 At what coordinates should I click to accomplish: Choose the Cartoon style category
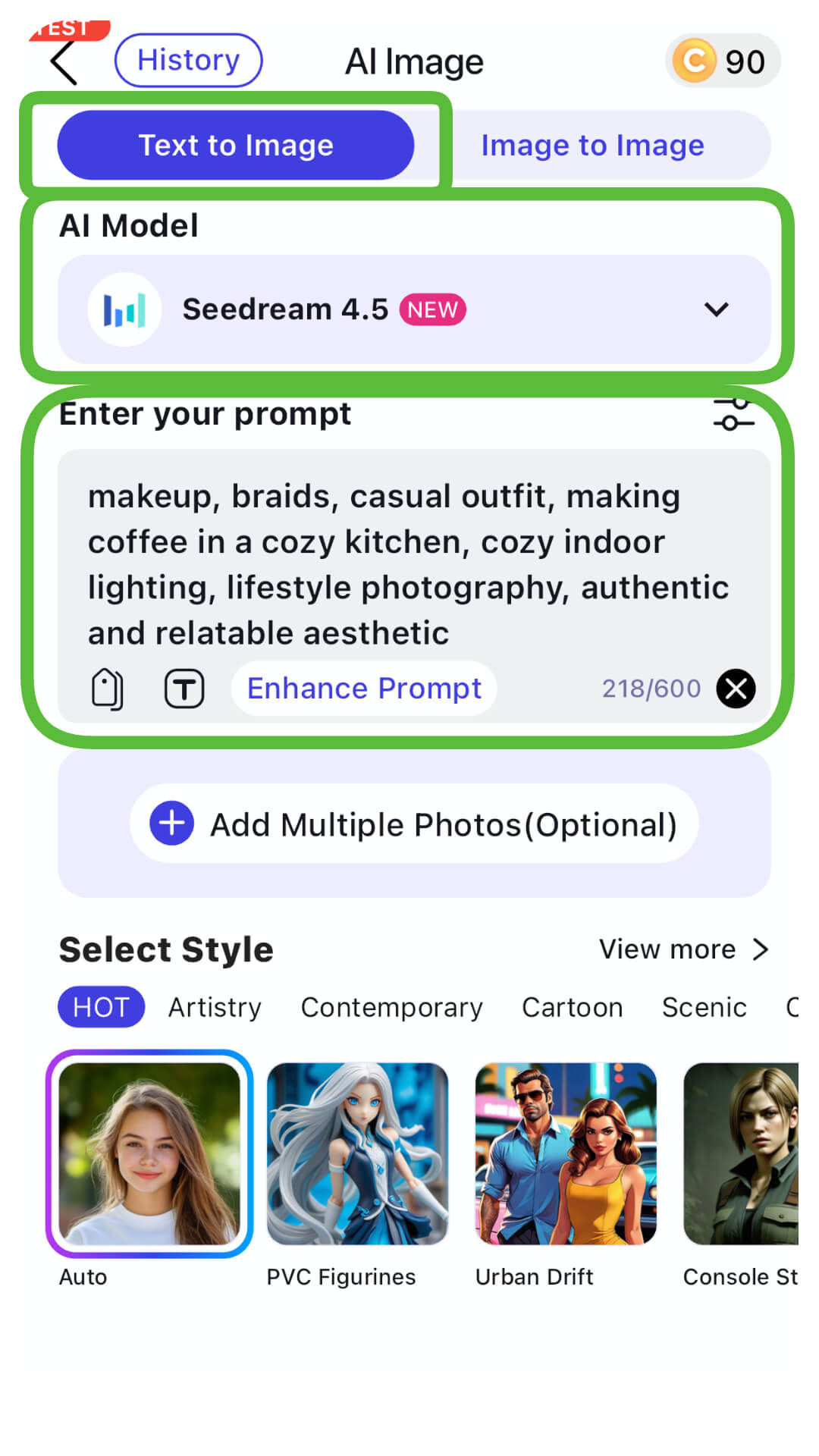pyautogui.click(x=572, y=1007)
